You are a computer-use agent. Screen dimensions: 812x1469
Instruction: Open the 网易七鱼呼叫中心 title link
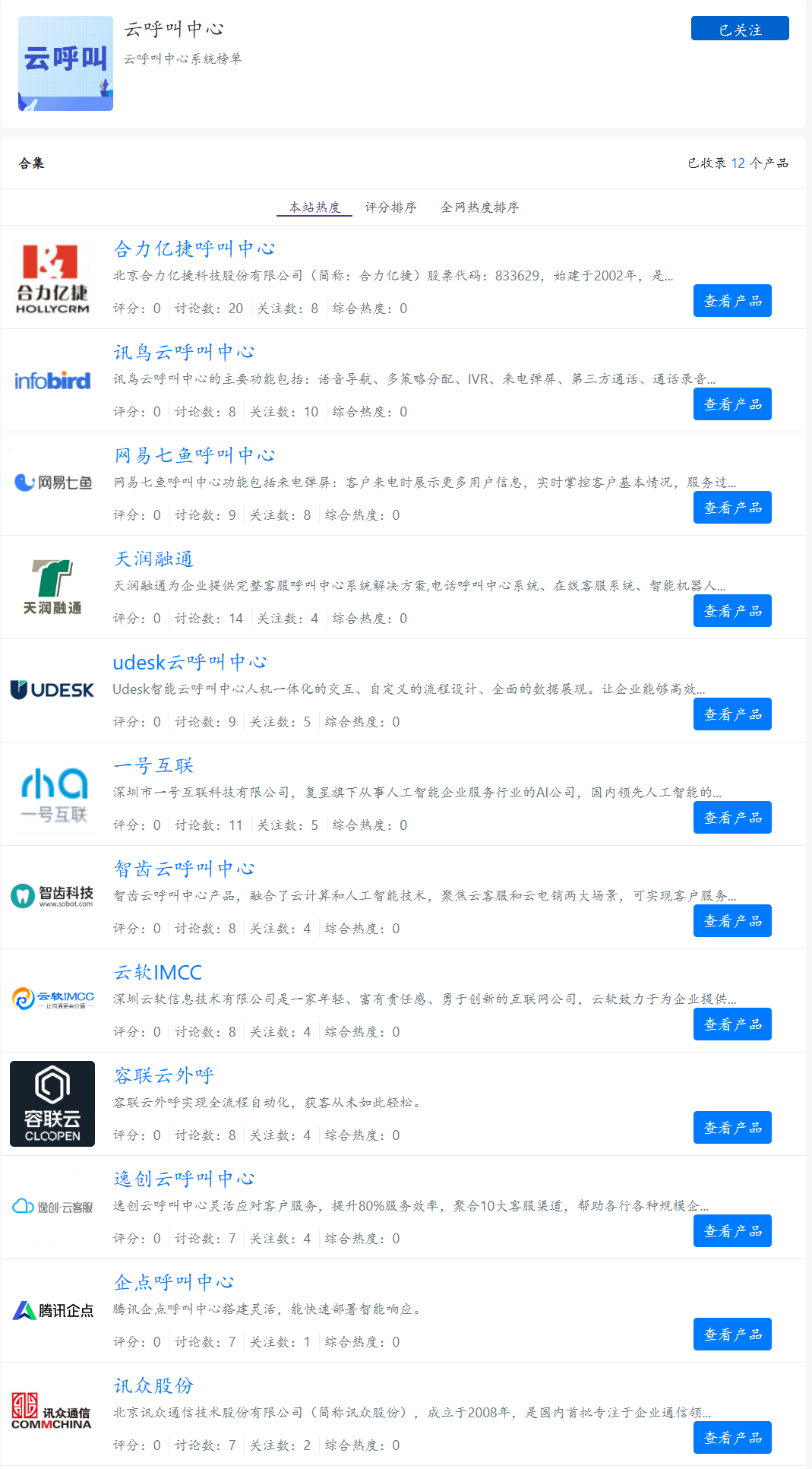(x=194, y=455)
